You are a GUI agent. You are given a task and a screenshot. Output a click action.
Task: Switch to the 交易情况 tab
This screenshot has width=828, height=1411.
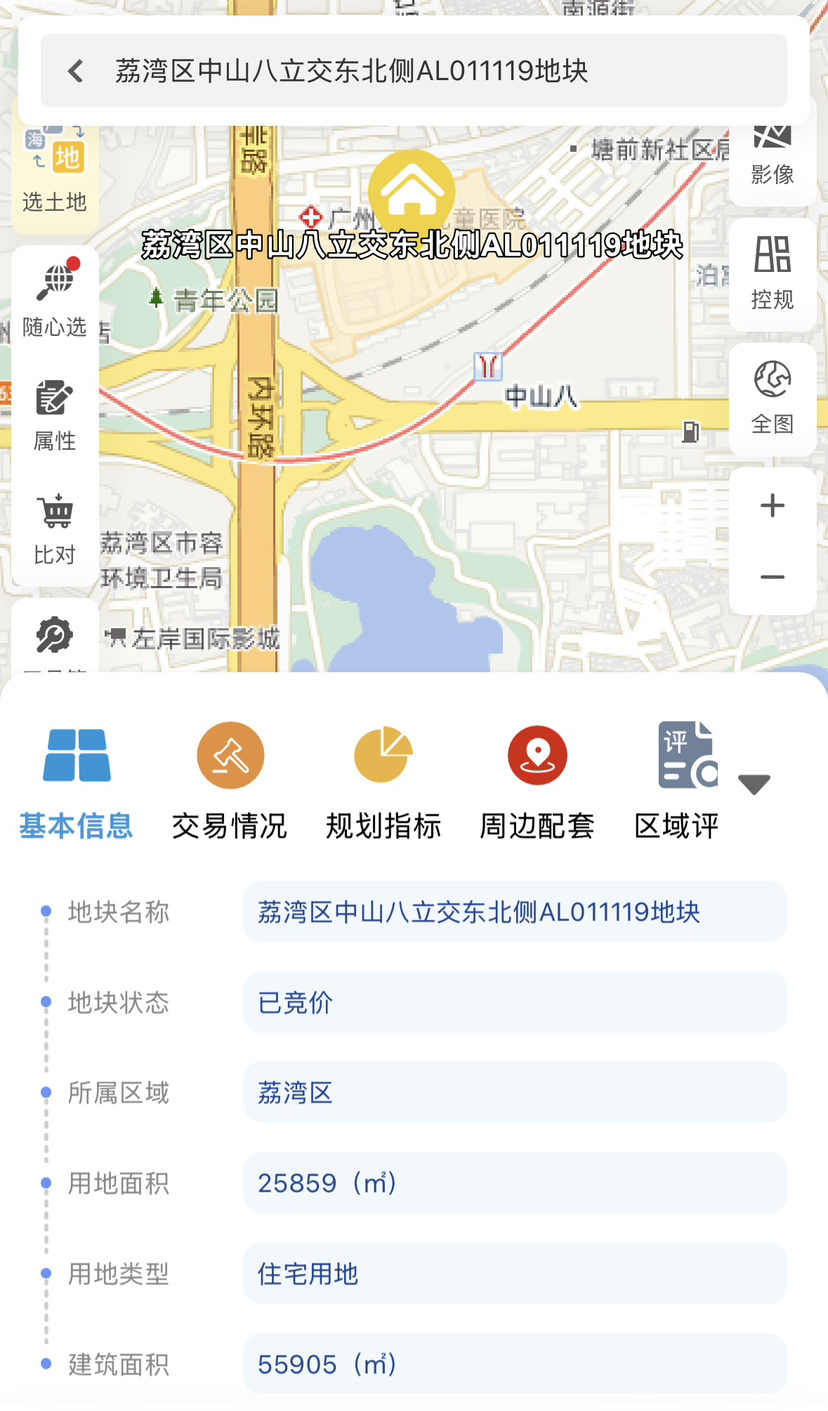tap(230, 782)
